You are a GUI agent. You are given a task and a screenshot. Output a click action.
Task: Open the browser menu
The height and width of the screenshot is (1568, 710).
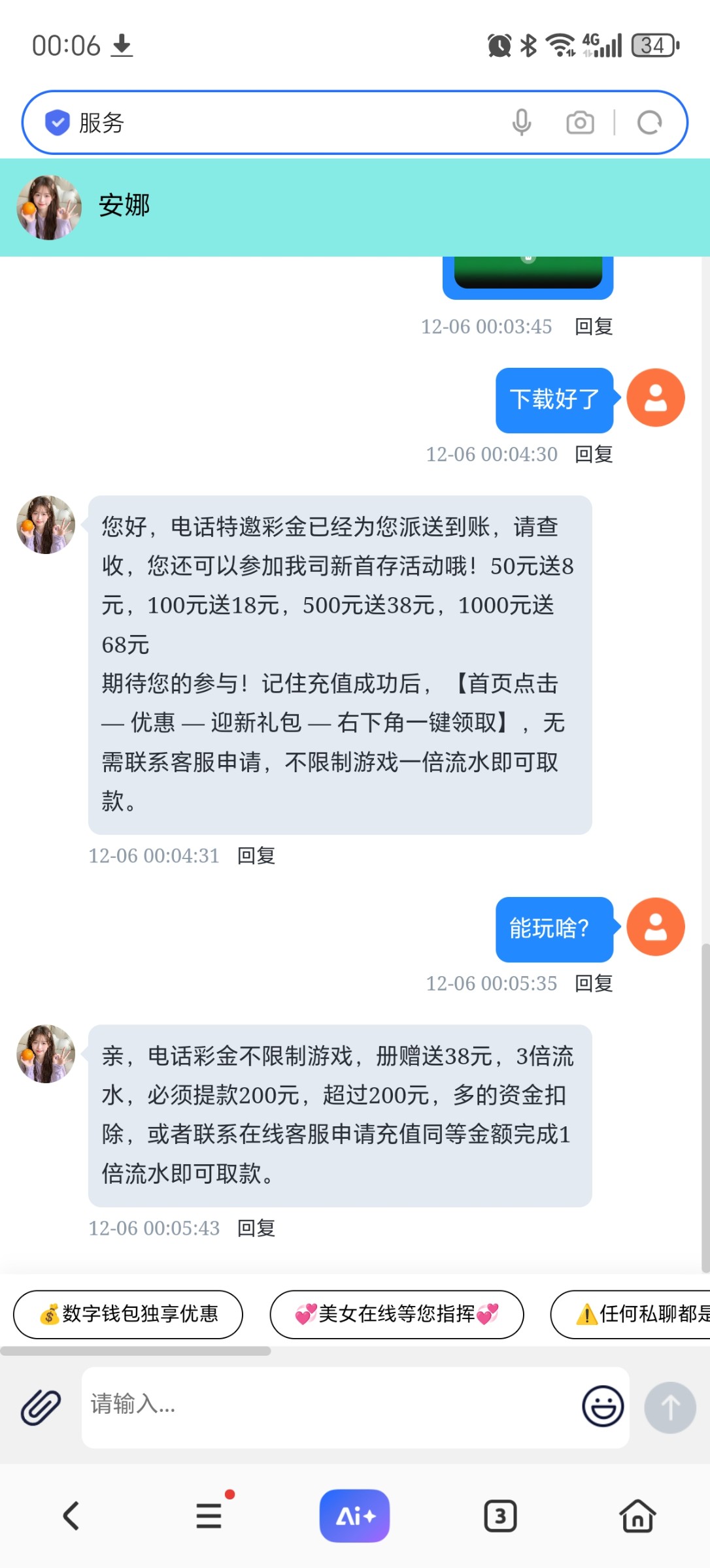210,1516
